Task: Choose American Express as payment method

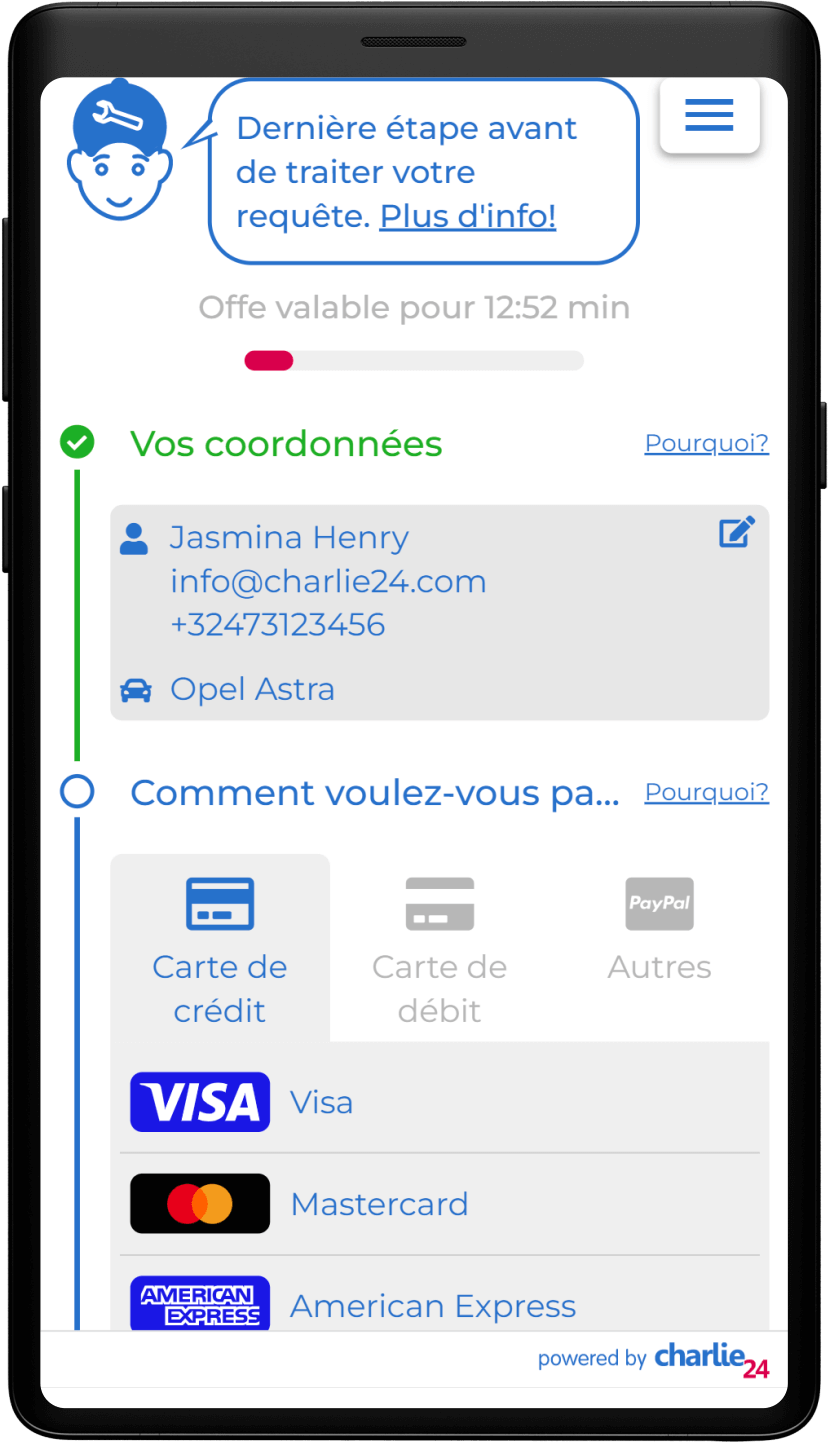Action: click(440, 1304)
